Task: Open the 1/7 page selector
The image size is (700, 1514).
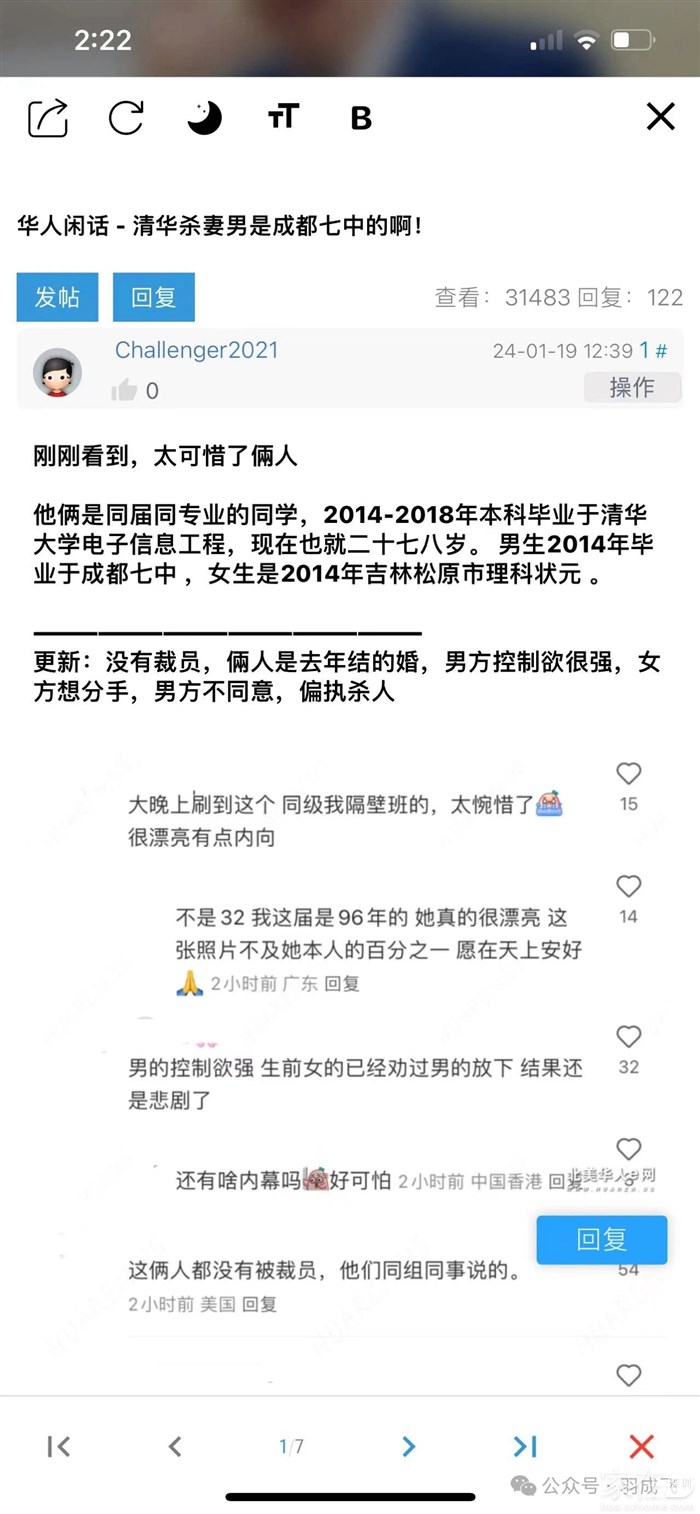Action: click(291, 1446)
